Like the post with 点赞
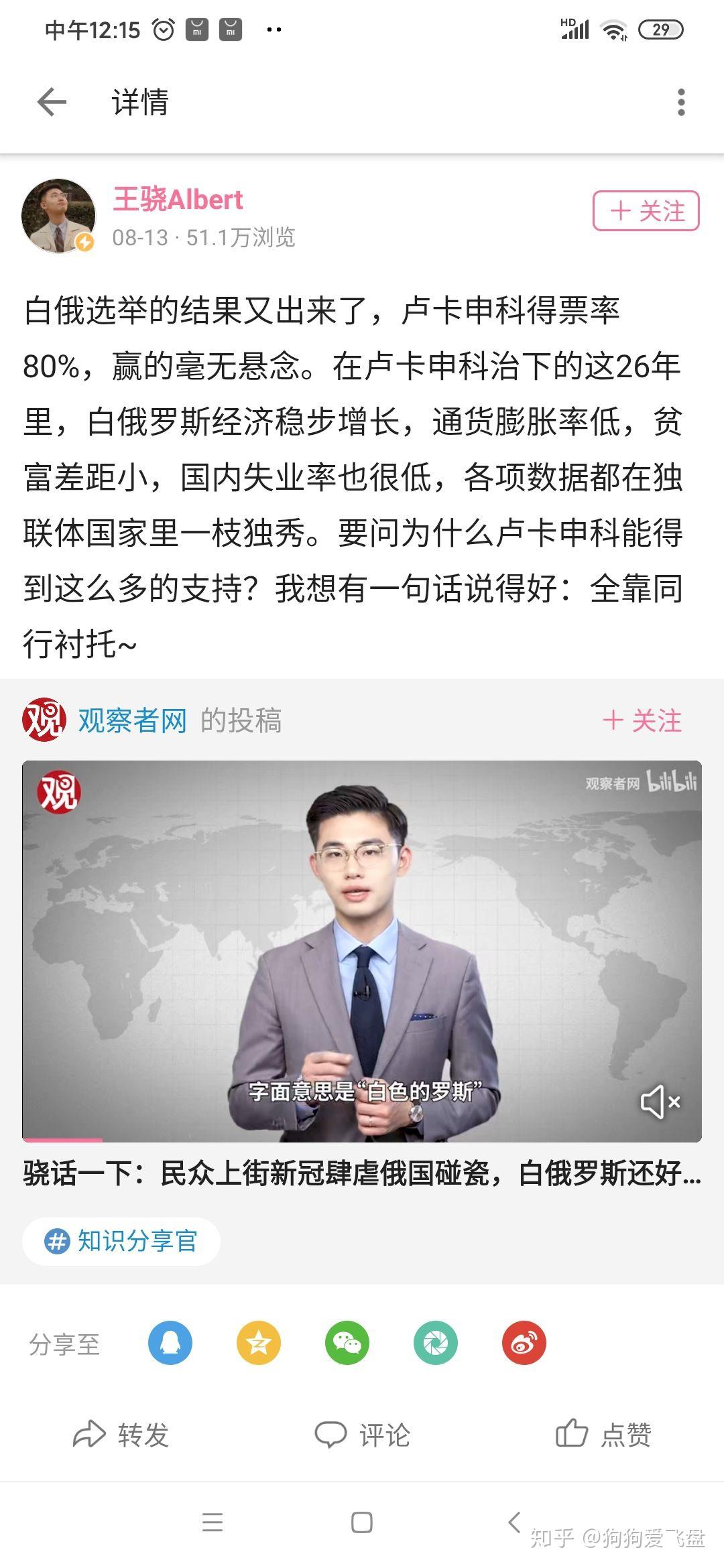The width and height of the screenshot is (724, 1568). pyautogui.click(x=603, y=1435)
